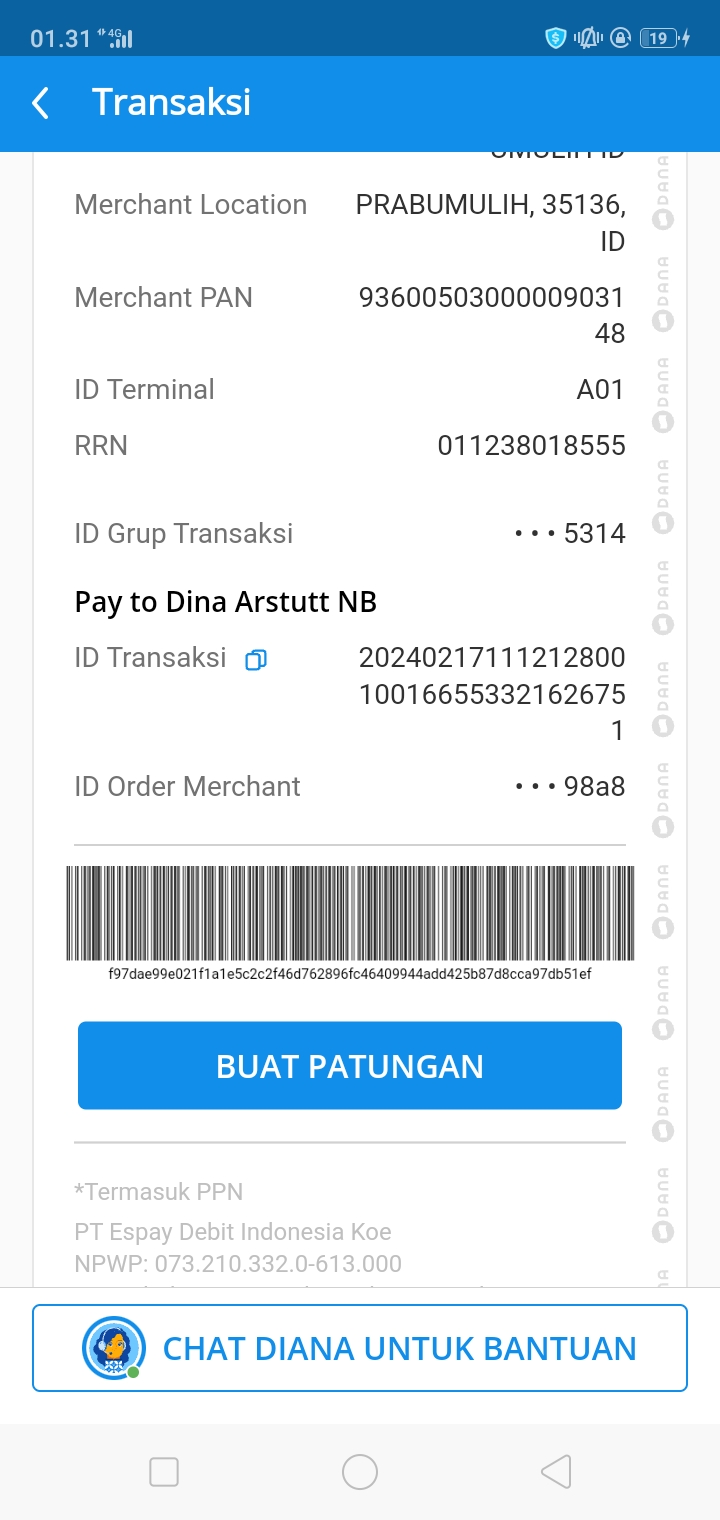Tap the BUAT PATUNGAN button
This screenshot has width=720, height=1520.
[x=350, y=1066]
